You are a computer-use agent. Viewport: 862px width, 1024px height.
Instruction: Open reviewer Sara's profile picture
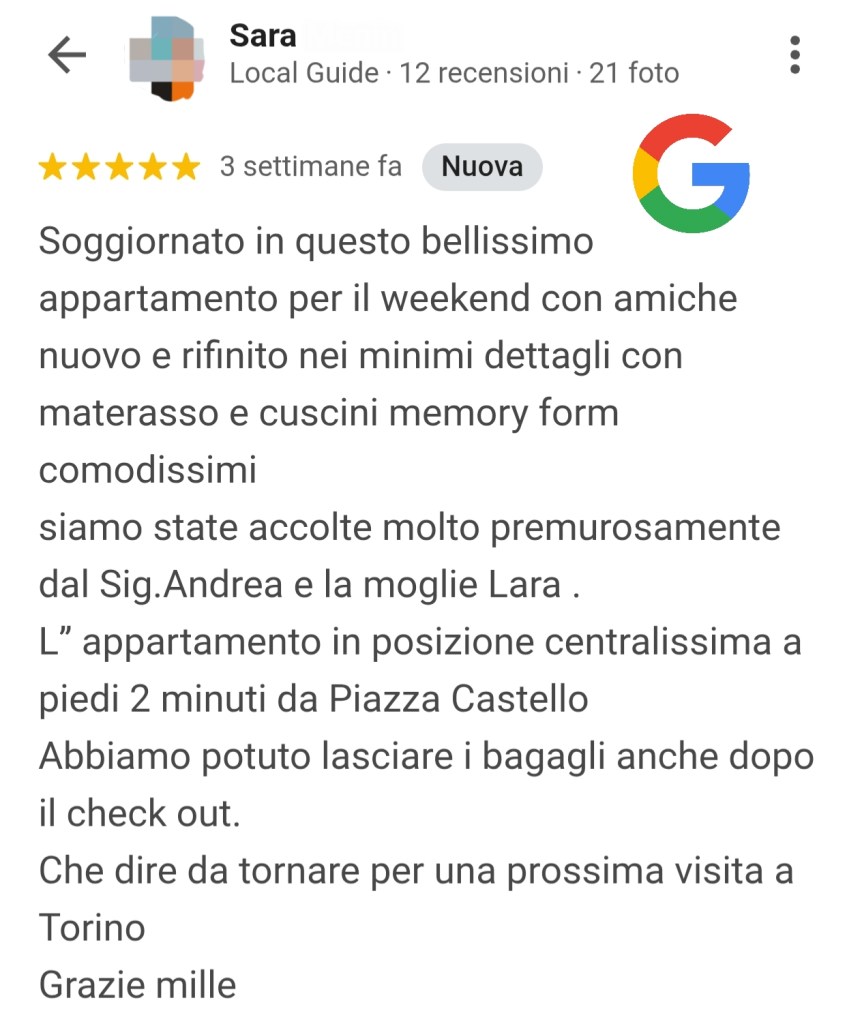click(x=161, y=58)
